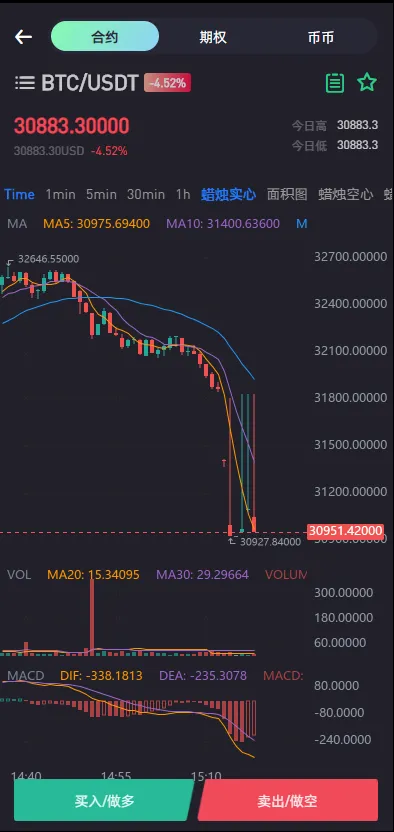Tap 卖出/做空 to go short
Image resolution: width=394 pixels, height=832 pixels.
point(288,800)
